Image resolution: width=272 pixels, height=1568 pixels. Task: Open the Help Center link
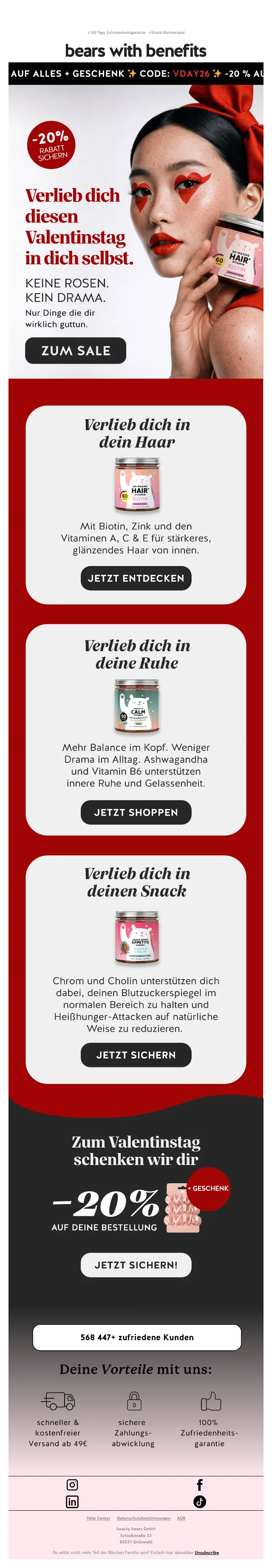click(98, 1518)
